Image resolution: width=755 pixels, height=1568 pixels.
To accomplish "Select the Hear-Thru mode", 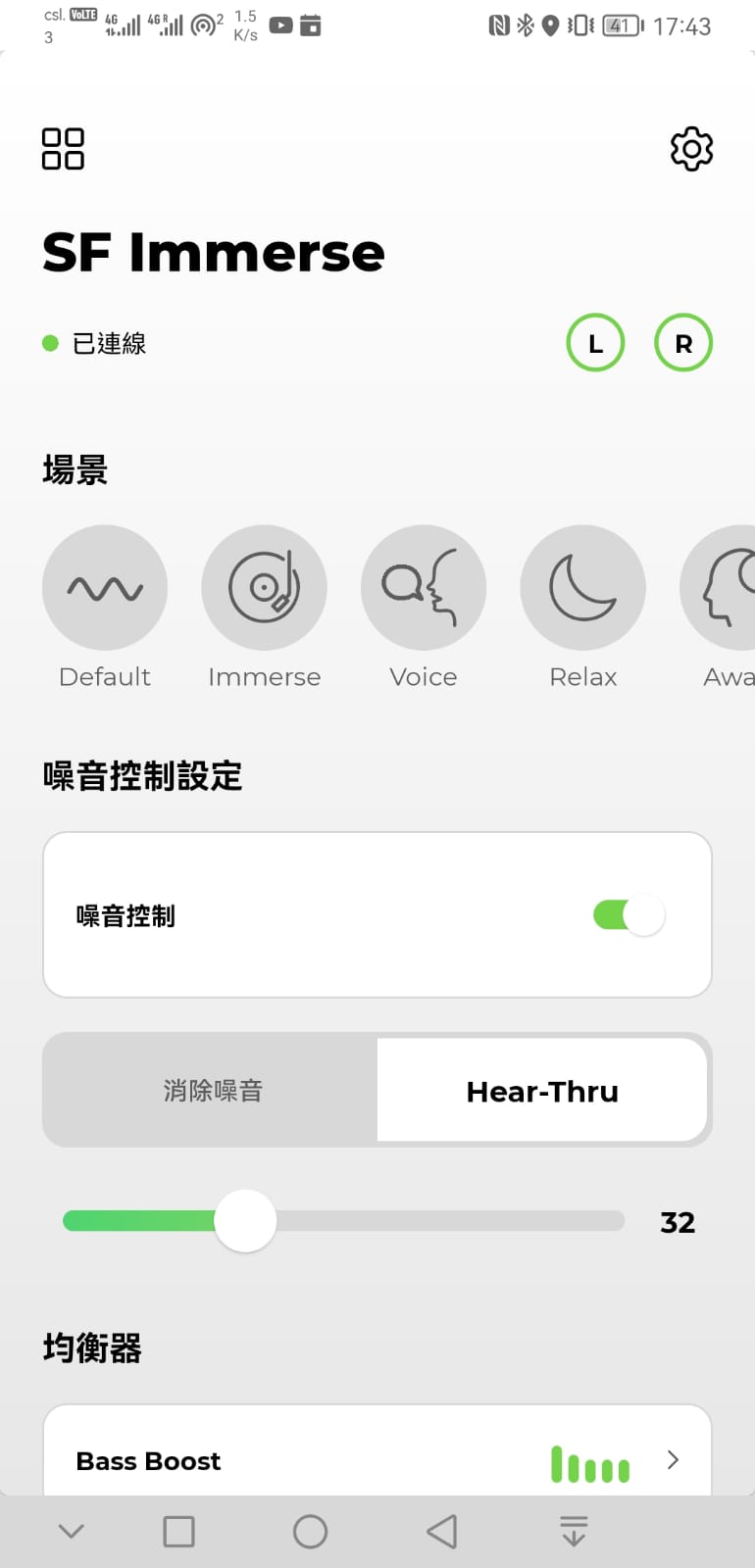I will (542, 1090).
